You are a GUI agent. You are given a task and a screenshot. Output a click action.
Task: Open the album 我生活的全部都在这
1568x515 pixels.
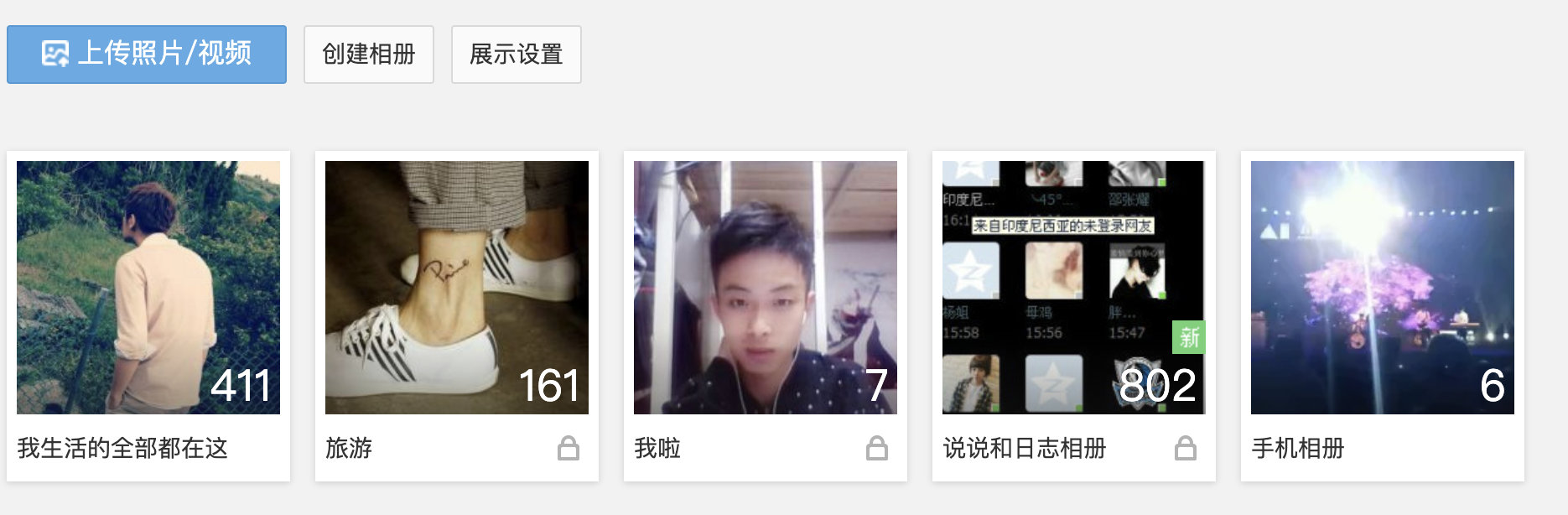(x=148, y=288)
